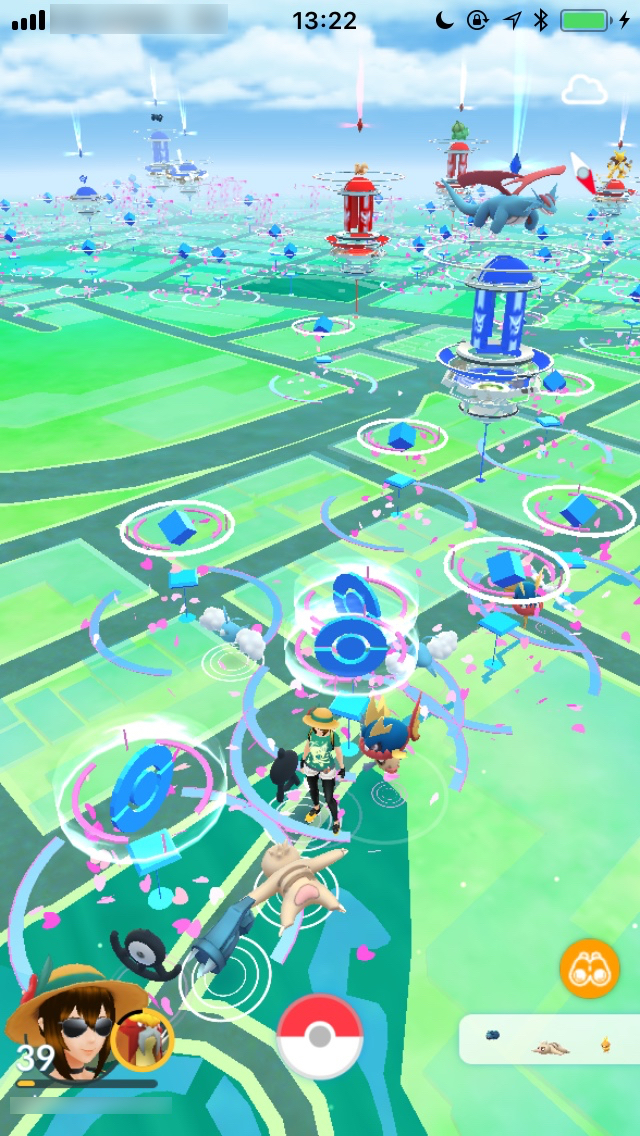Screen dimensions: 640x1136
Task: Check the weather cloud icon
Action: click(x=584, y=91)
